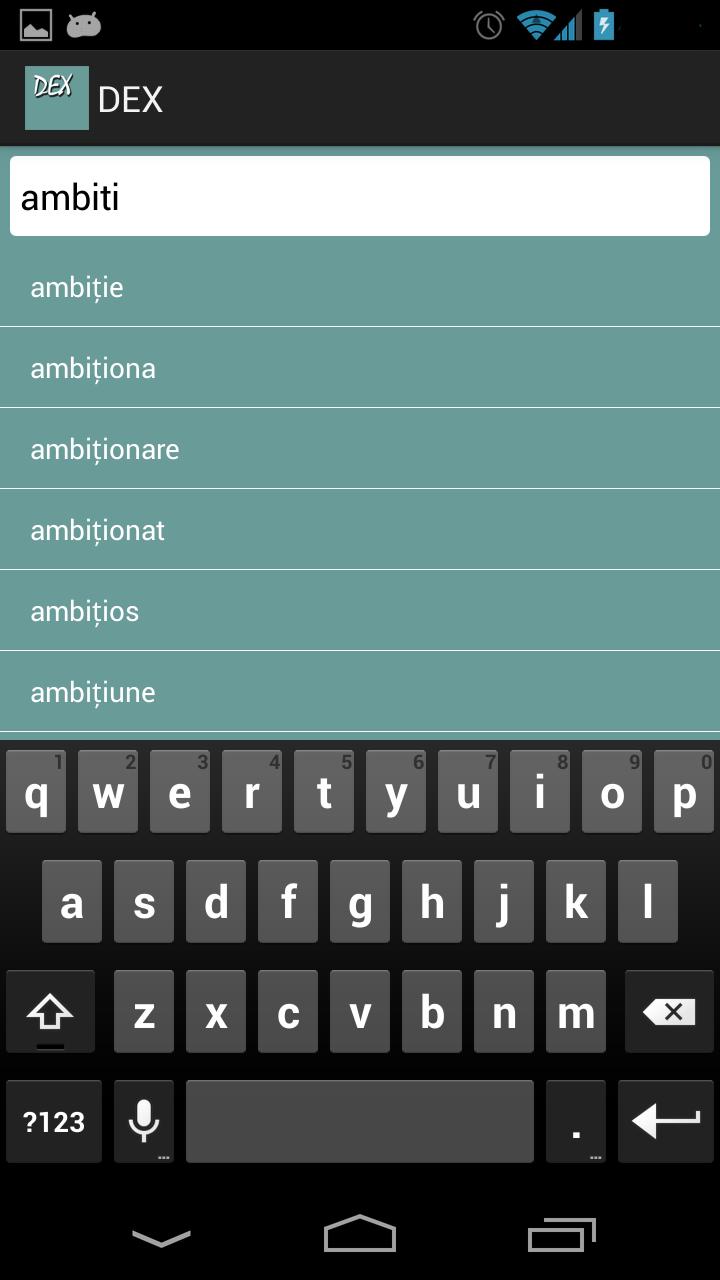Screen dimensions: 720x1280
Task: Tap the search field containing "ambiti"
Action: (360, 196)
